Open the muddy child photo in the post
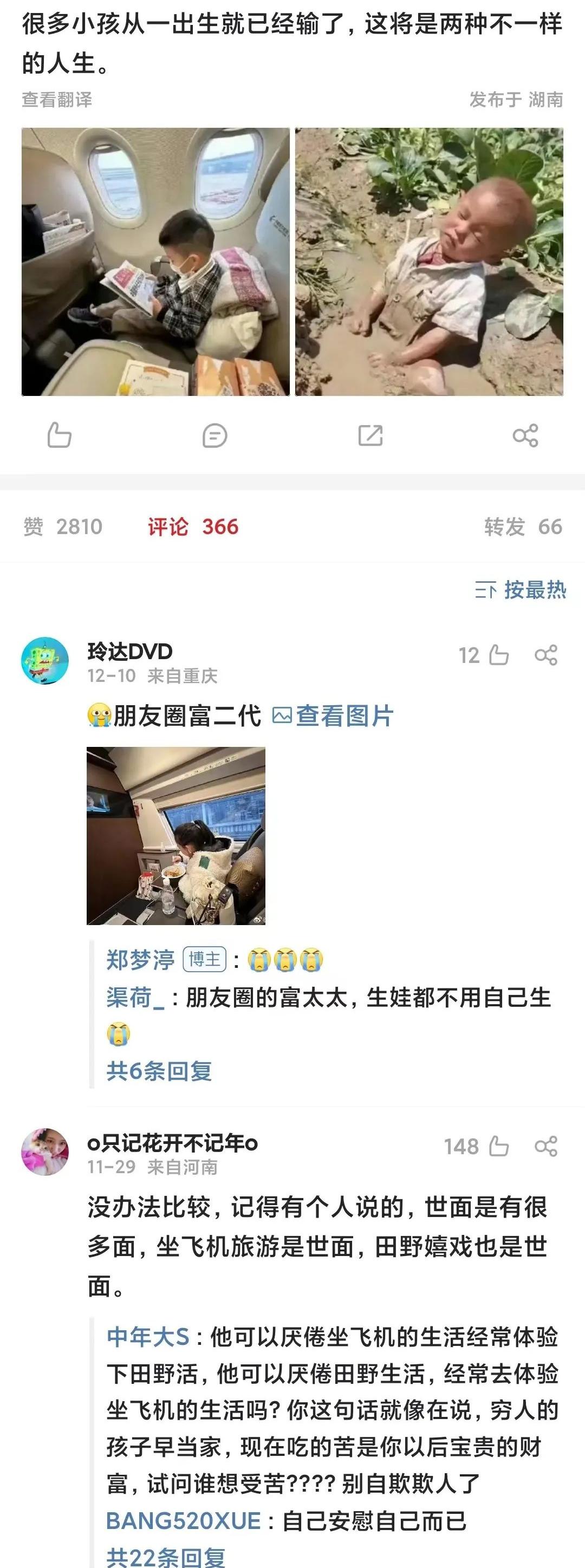The height and width of the screenshot is (1568, 585). click(428, 262)
